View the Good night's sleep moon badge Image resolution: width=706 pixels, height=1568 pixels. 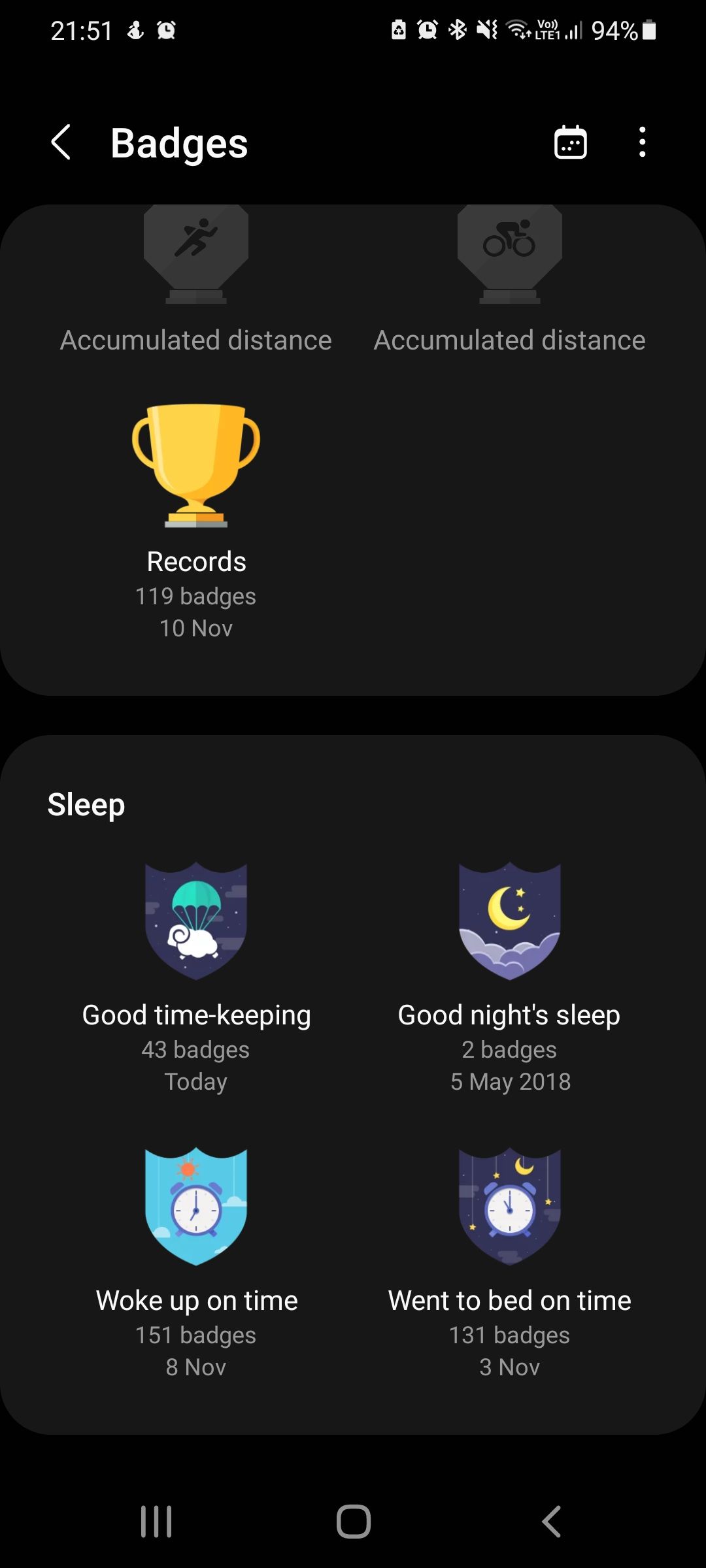(x=510, y=947)
